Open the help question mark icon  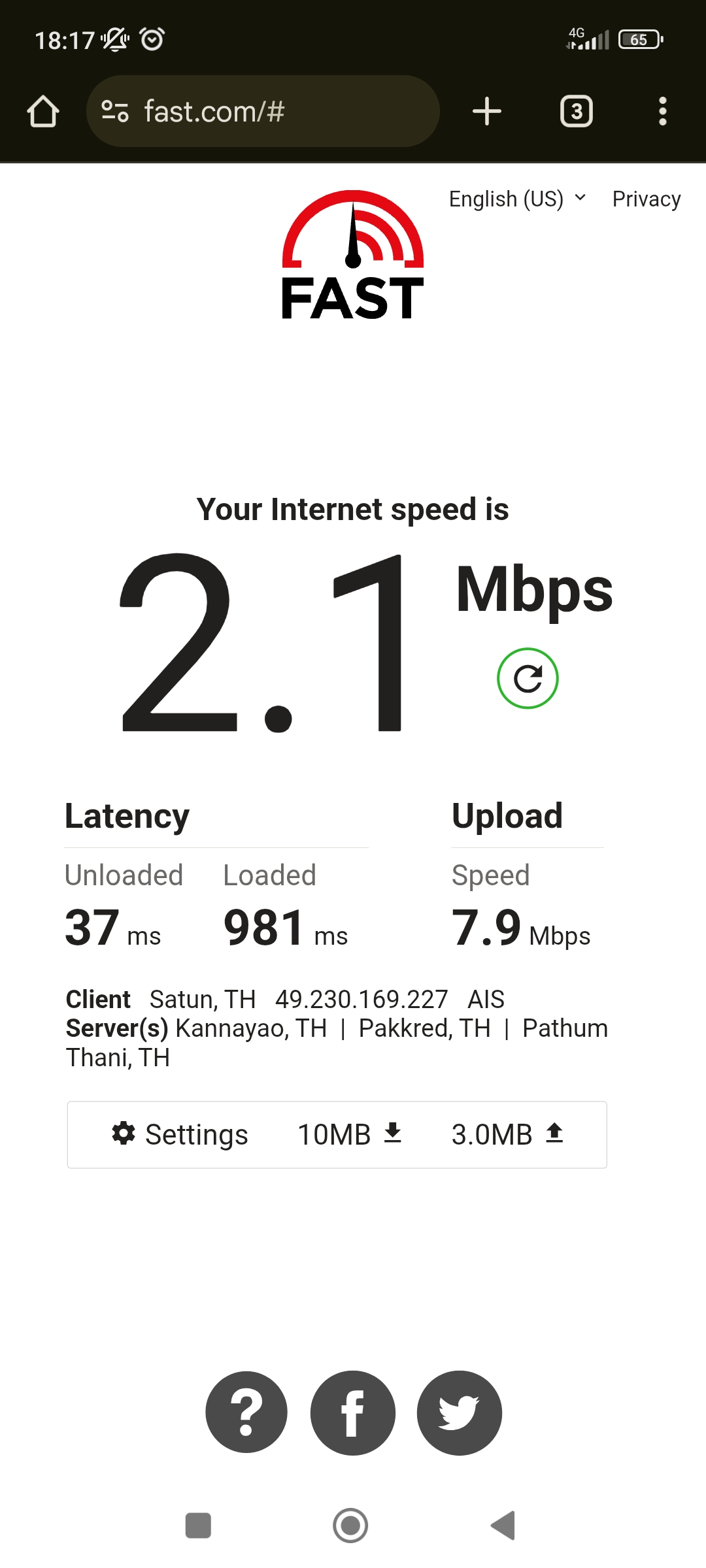[x=246, y=1413]
